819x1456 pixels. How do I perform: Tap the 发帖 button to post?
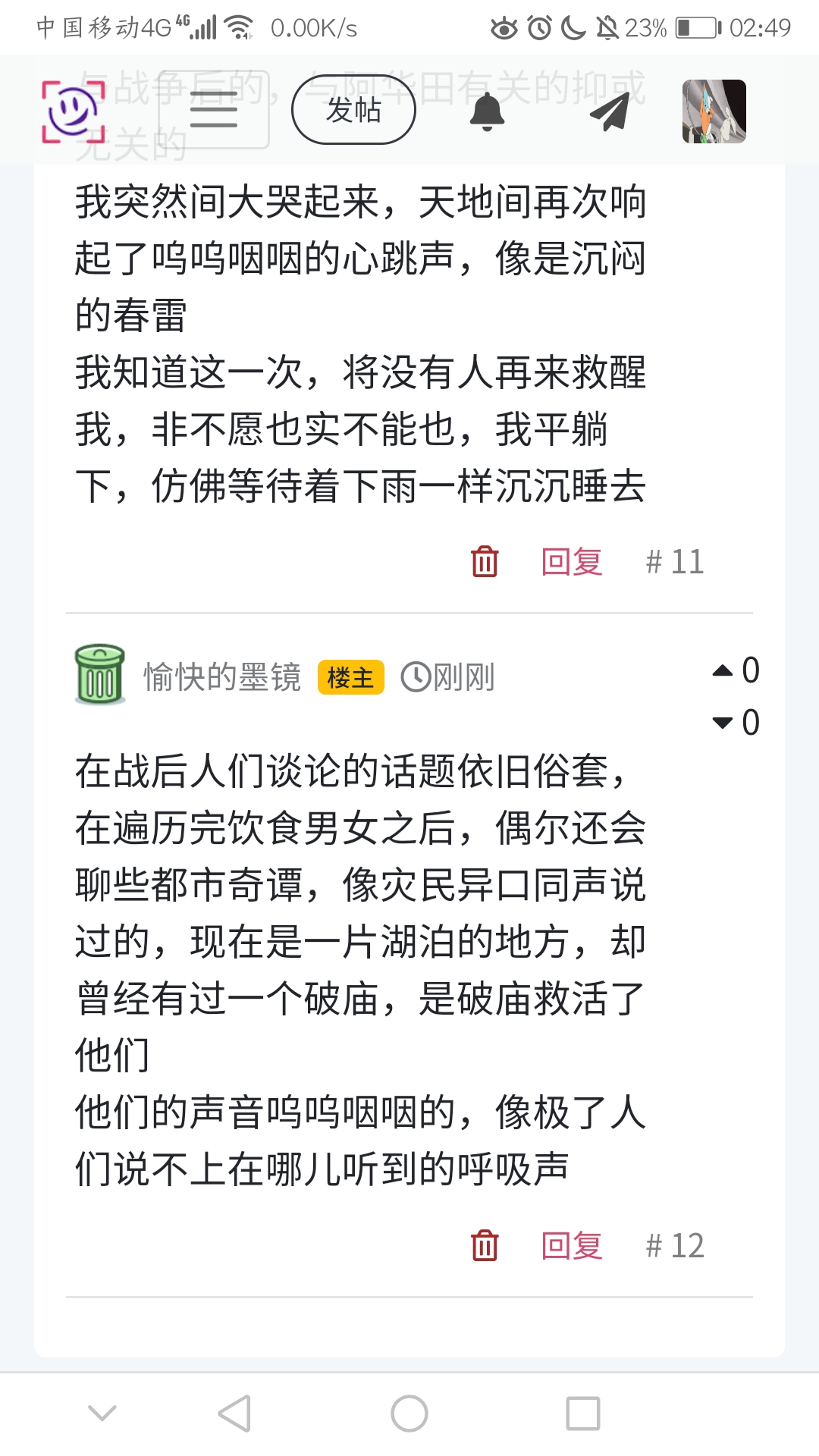[353, 110]
